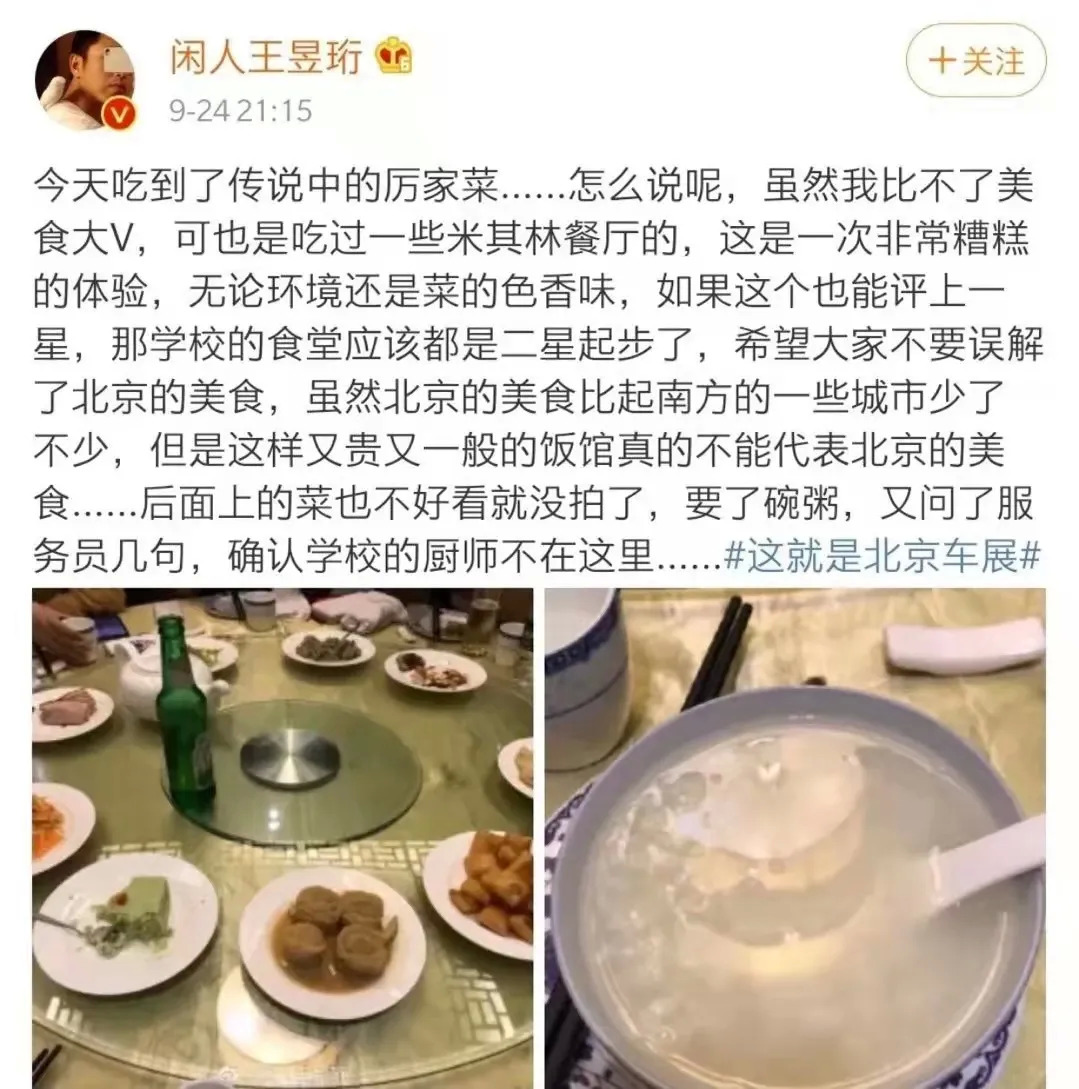Viewport: 1079px width, 1089px height.
Task: Open the profile avatar of 闲人王昱珩
Action: pos(85,80)
